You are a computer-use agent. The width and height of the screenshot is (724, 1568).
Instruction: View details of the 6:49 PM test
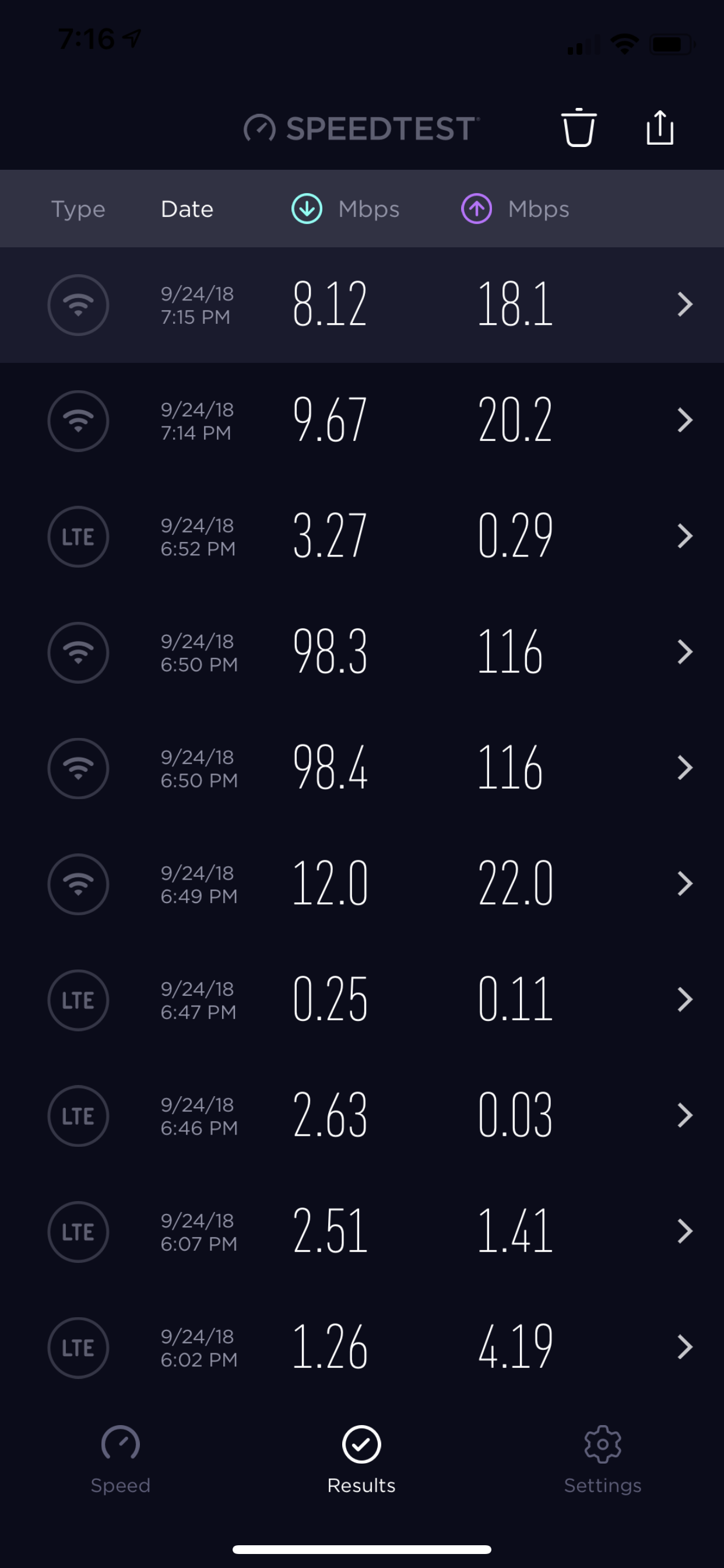(362, 884)
